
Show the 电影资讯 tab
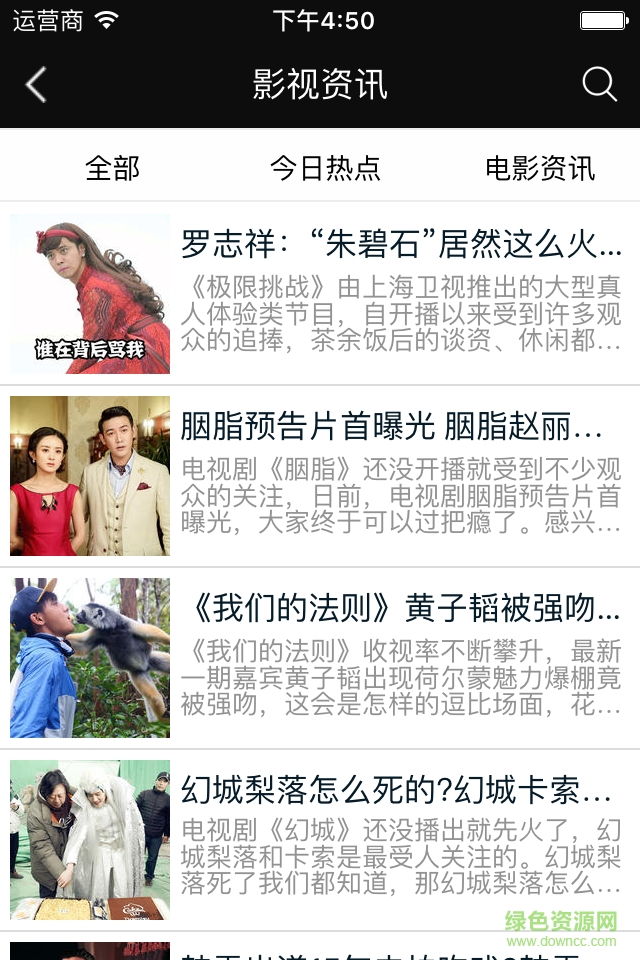tap(539, 168)
